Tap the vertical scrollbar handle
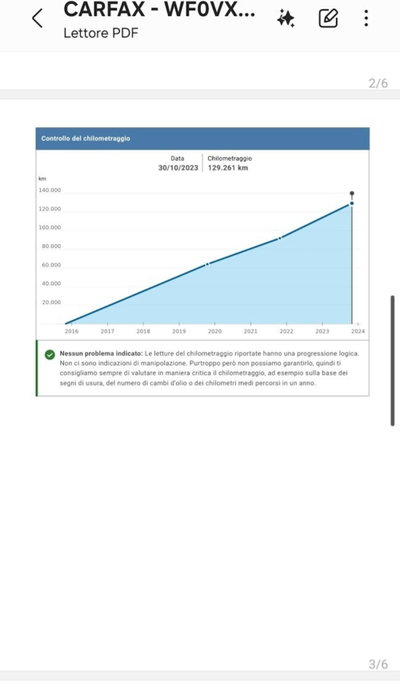400x692 pixels. pyautogui.click(x=392, y=361)
